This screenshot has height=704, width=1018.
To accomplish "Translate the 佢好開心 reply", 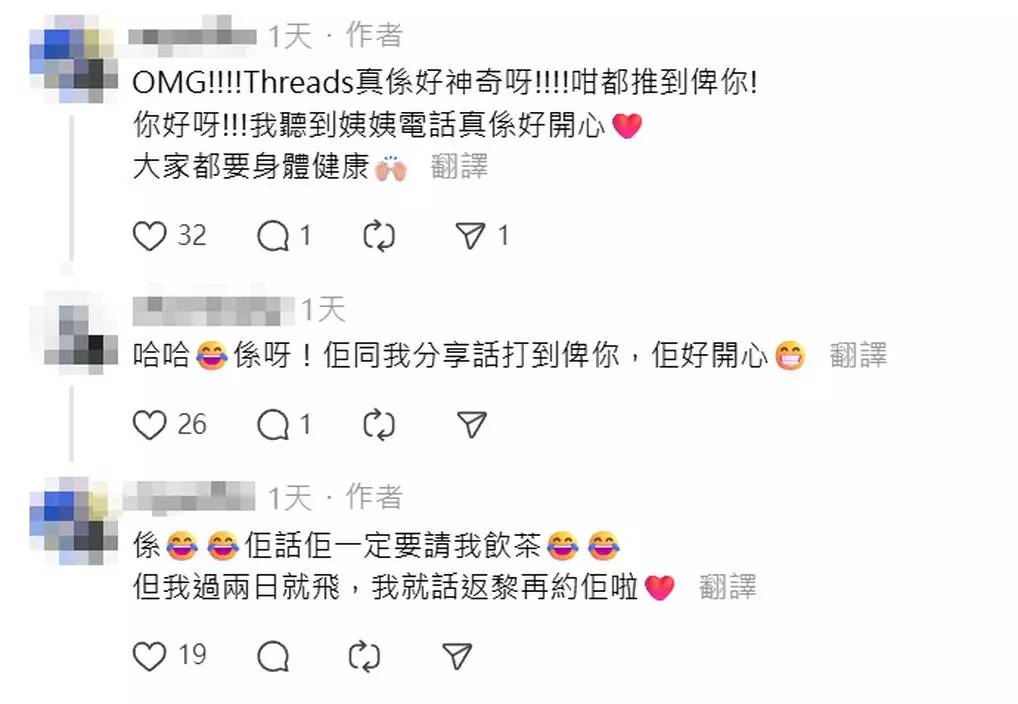I will tap(858, 355).
